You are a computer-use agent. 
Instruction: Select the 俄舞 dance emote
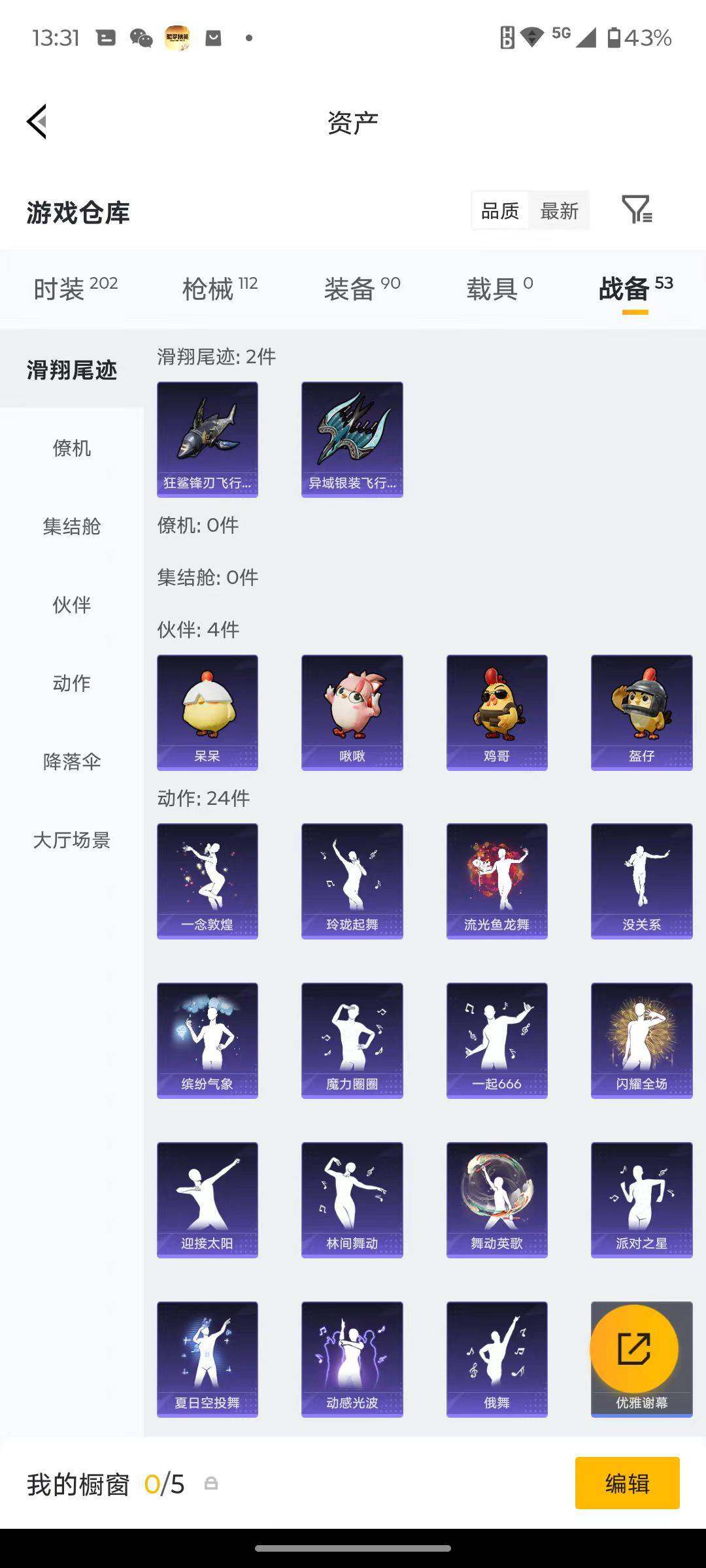coord(497,1359)
